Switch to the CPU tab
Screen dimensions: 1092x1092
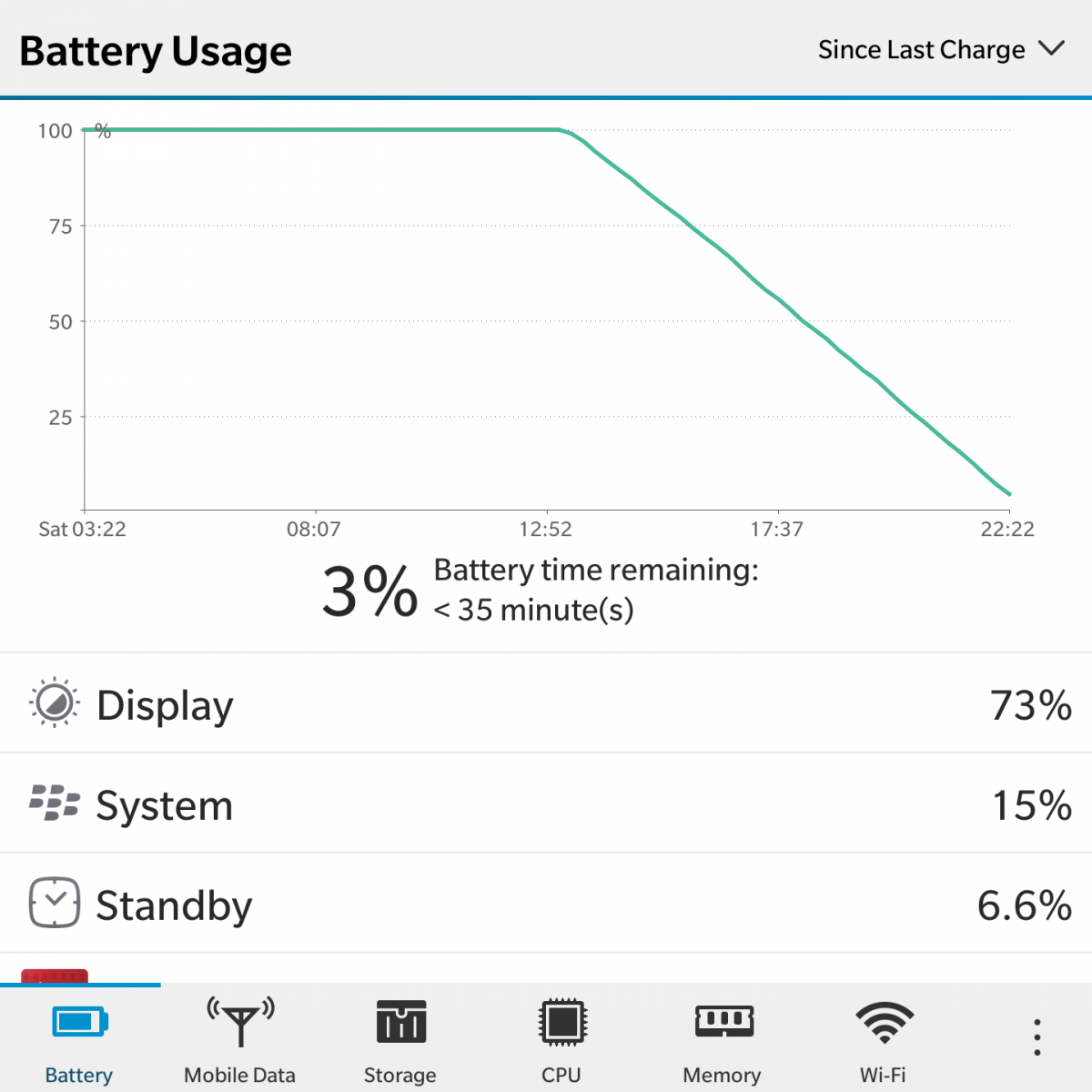pyautogui.click(x=561, y=1039)
